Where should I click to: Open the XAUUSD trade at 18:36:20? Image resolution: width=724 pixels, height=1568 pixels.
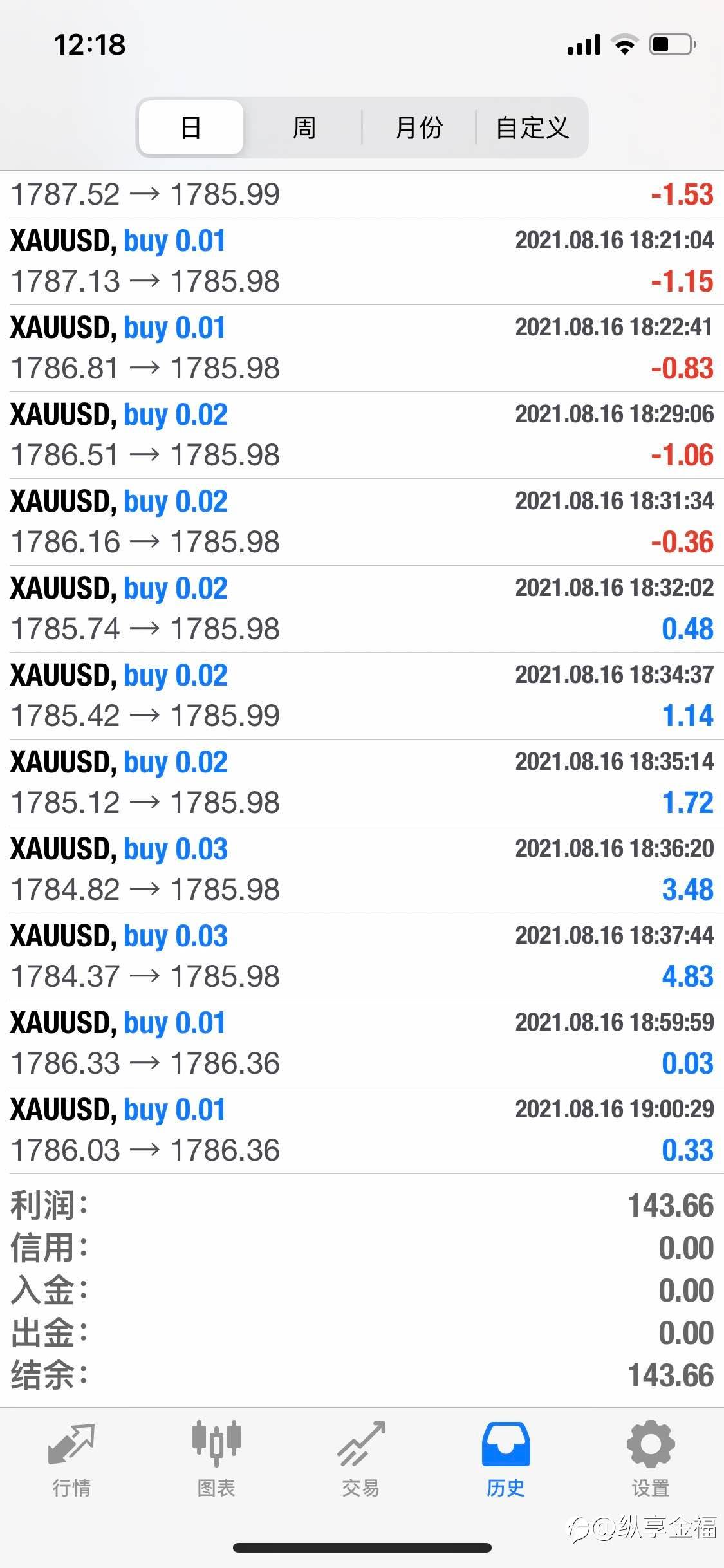click(362, 870)
